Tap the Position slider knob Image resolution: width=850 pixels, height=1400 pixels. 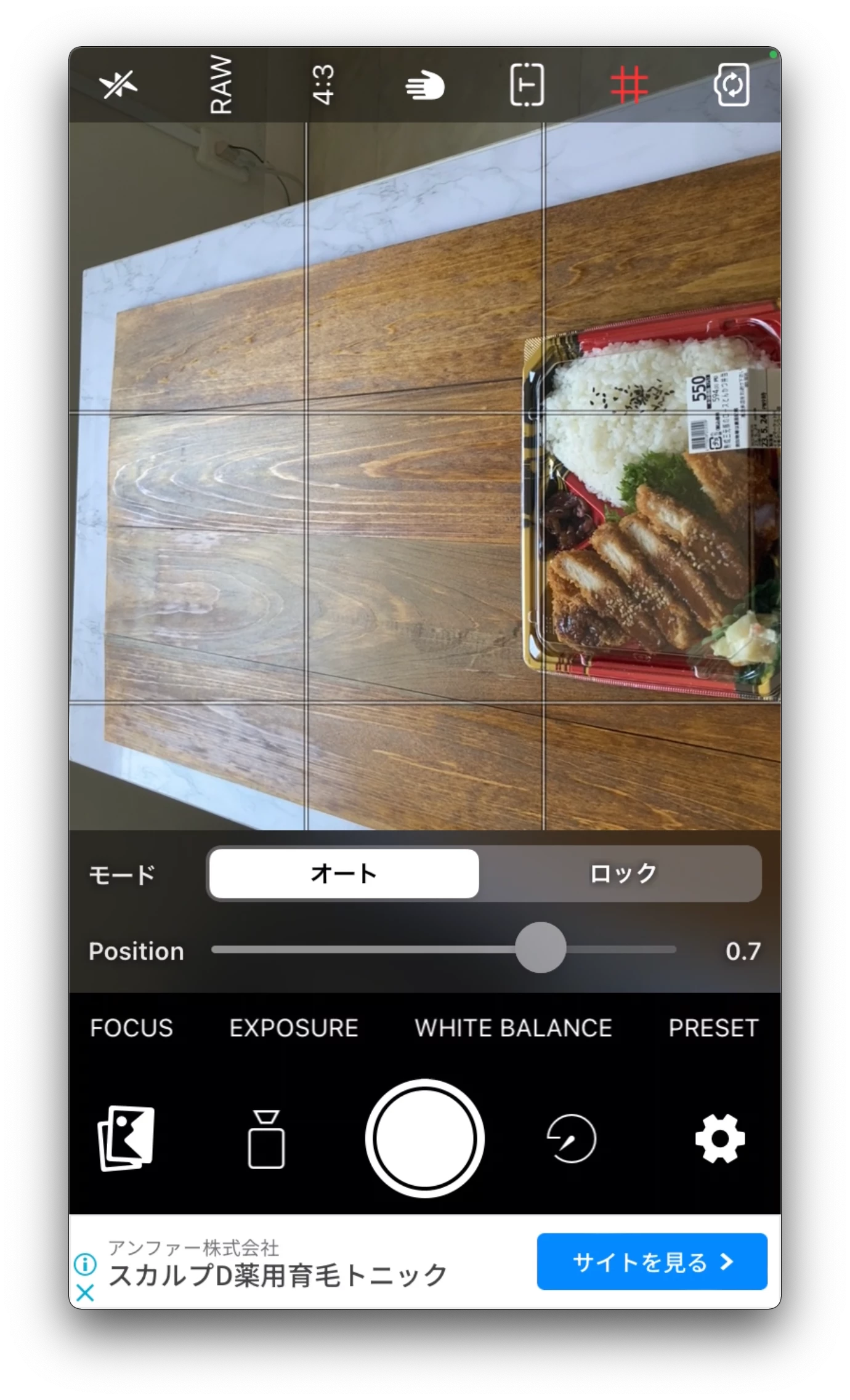pyautogui.click(x=541, y=948)
